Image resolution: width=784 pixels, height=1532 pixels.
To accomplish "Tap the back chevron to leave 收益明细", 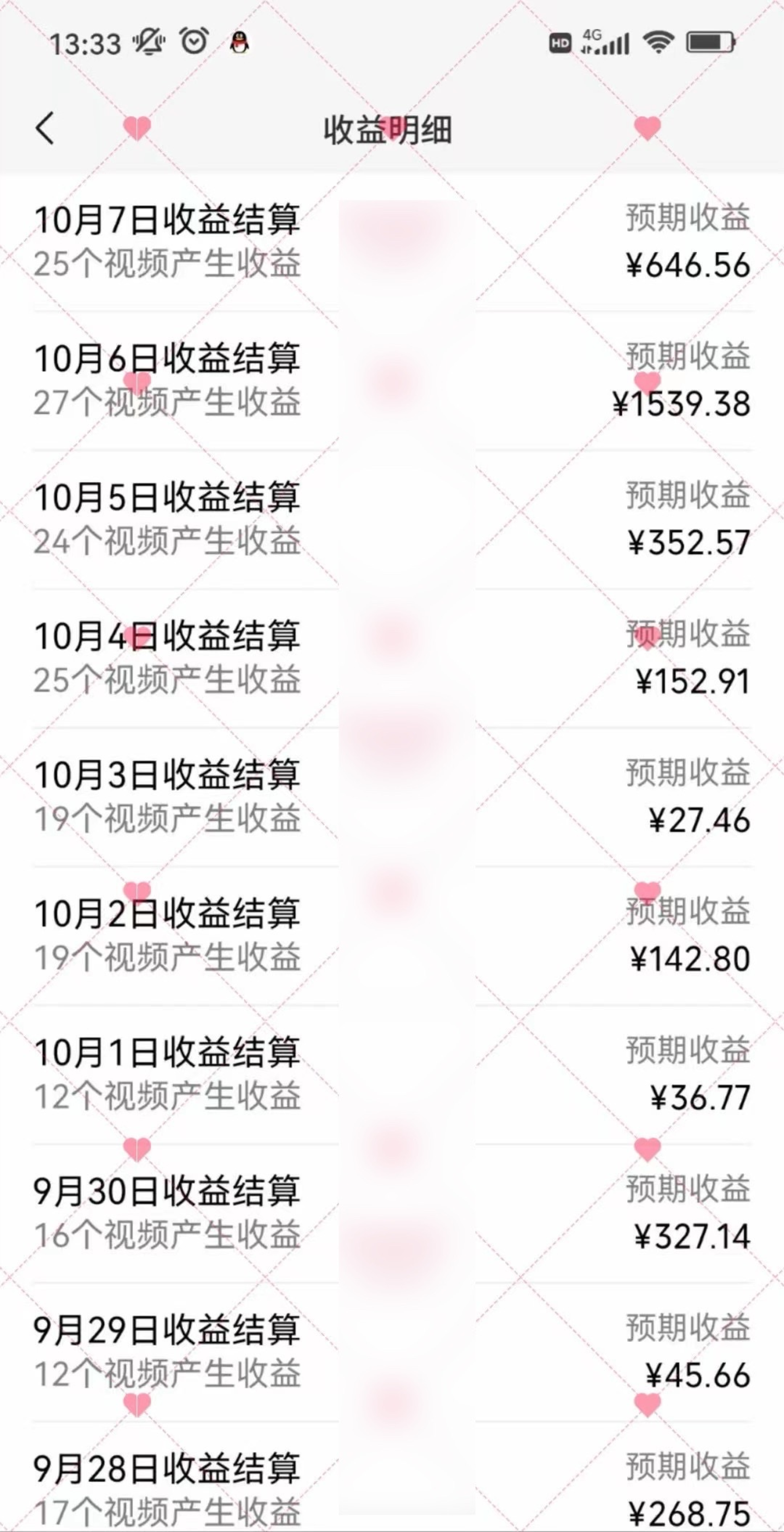I will (45, 129).
